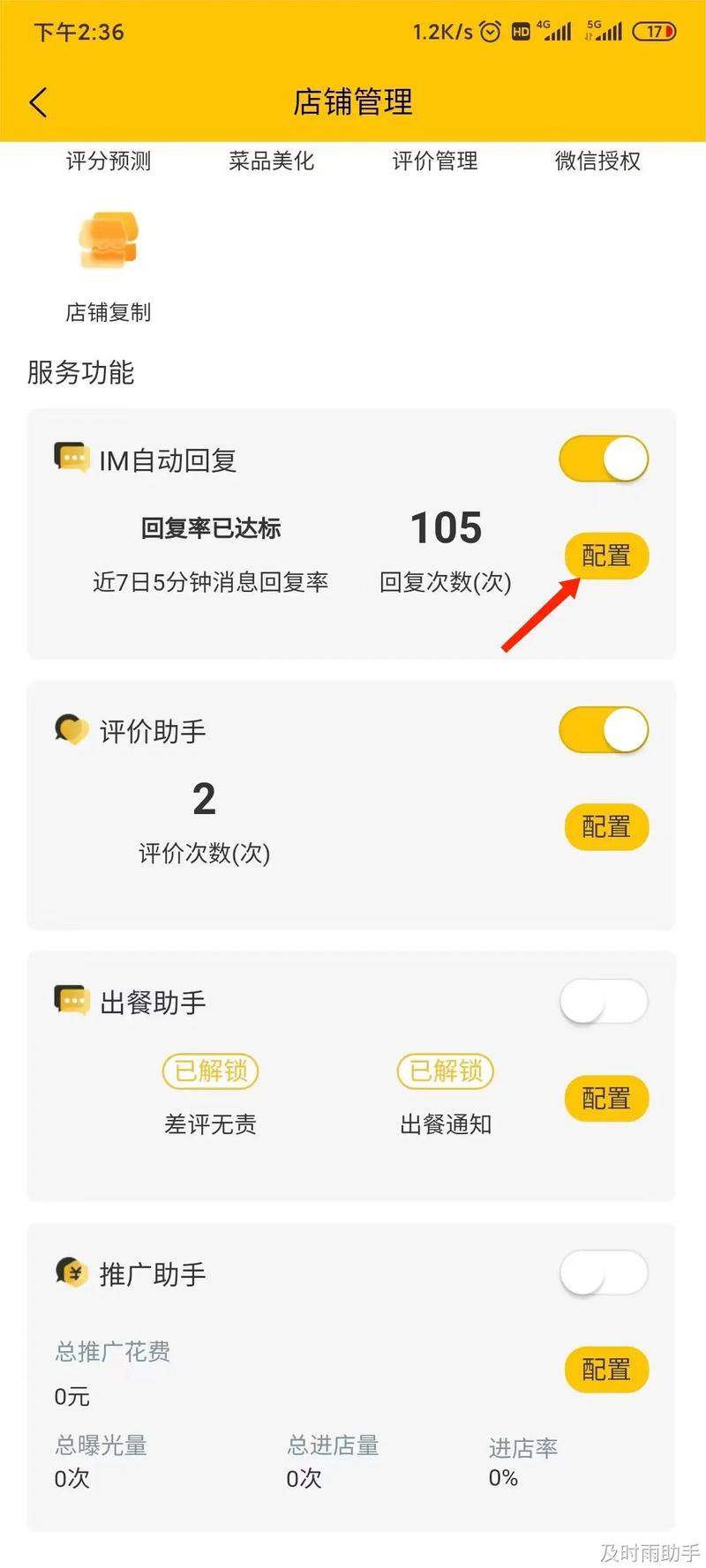706x1568 pixels.
Task: Enable the 出餐助手 switch
Action: pos(604,1002)
